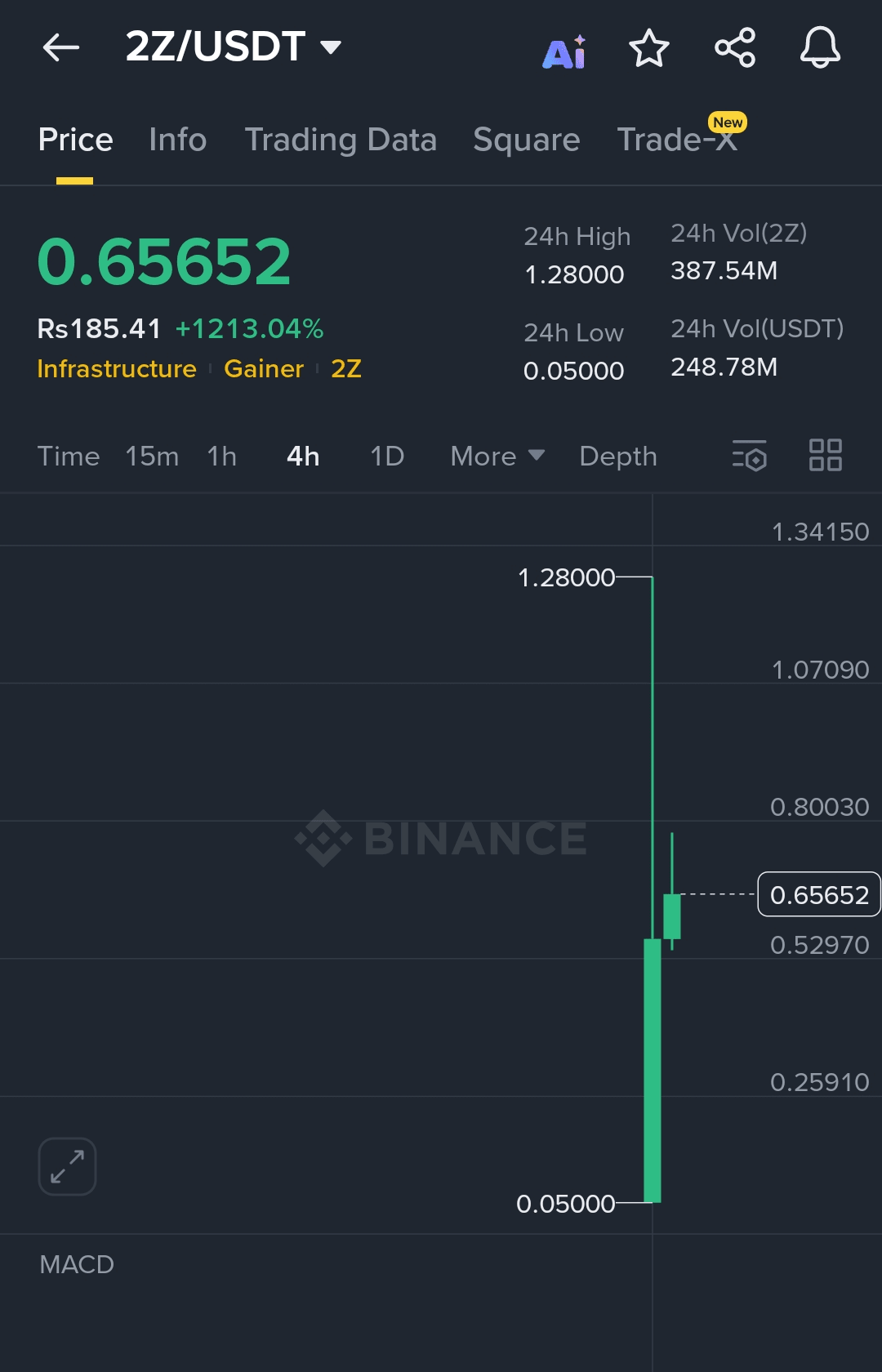Image resolution: width=882 pixels, height=1372 pixels.
Task: Expand the chart to fullscreen
Action: [67, 1166]
